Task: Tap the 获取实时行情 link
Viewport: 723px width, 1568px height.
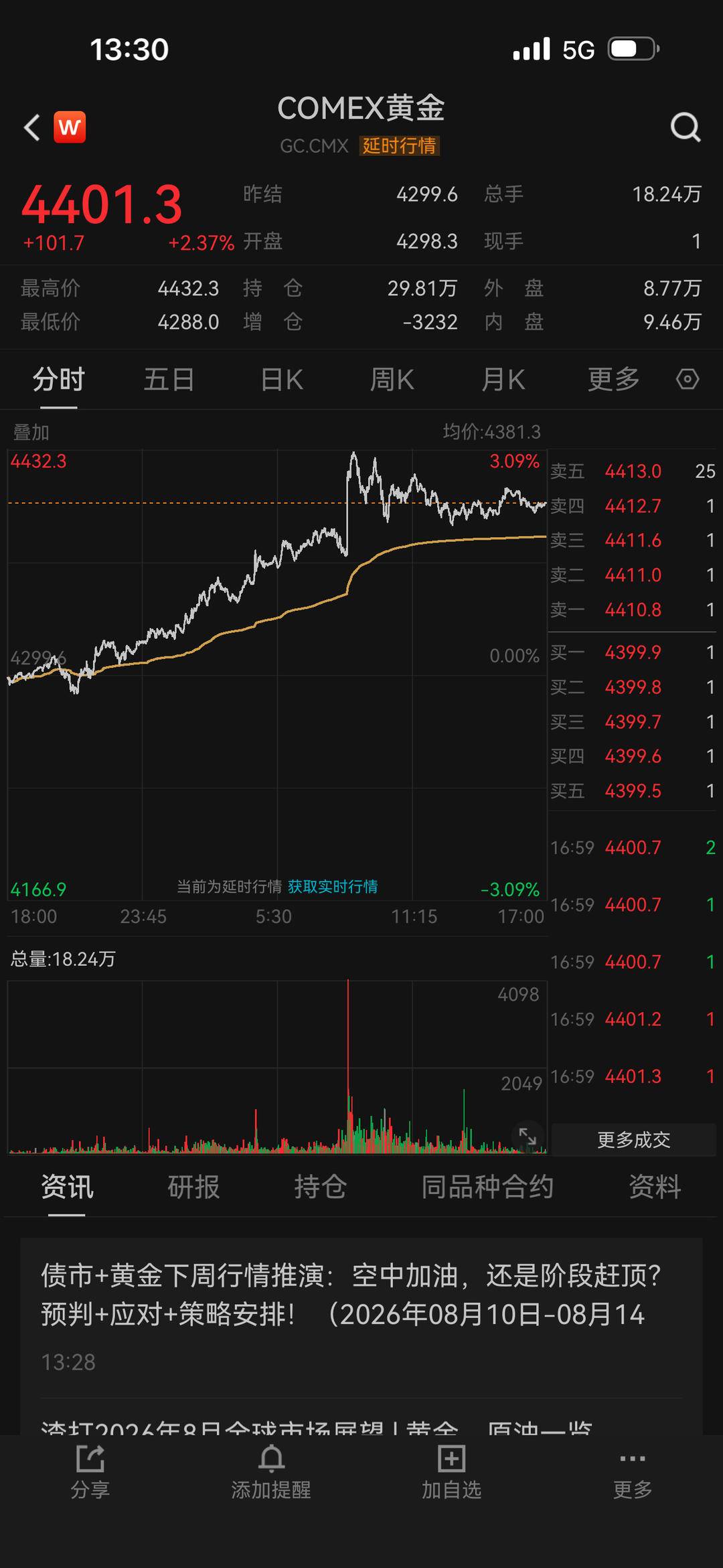Action: [333, 887]
